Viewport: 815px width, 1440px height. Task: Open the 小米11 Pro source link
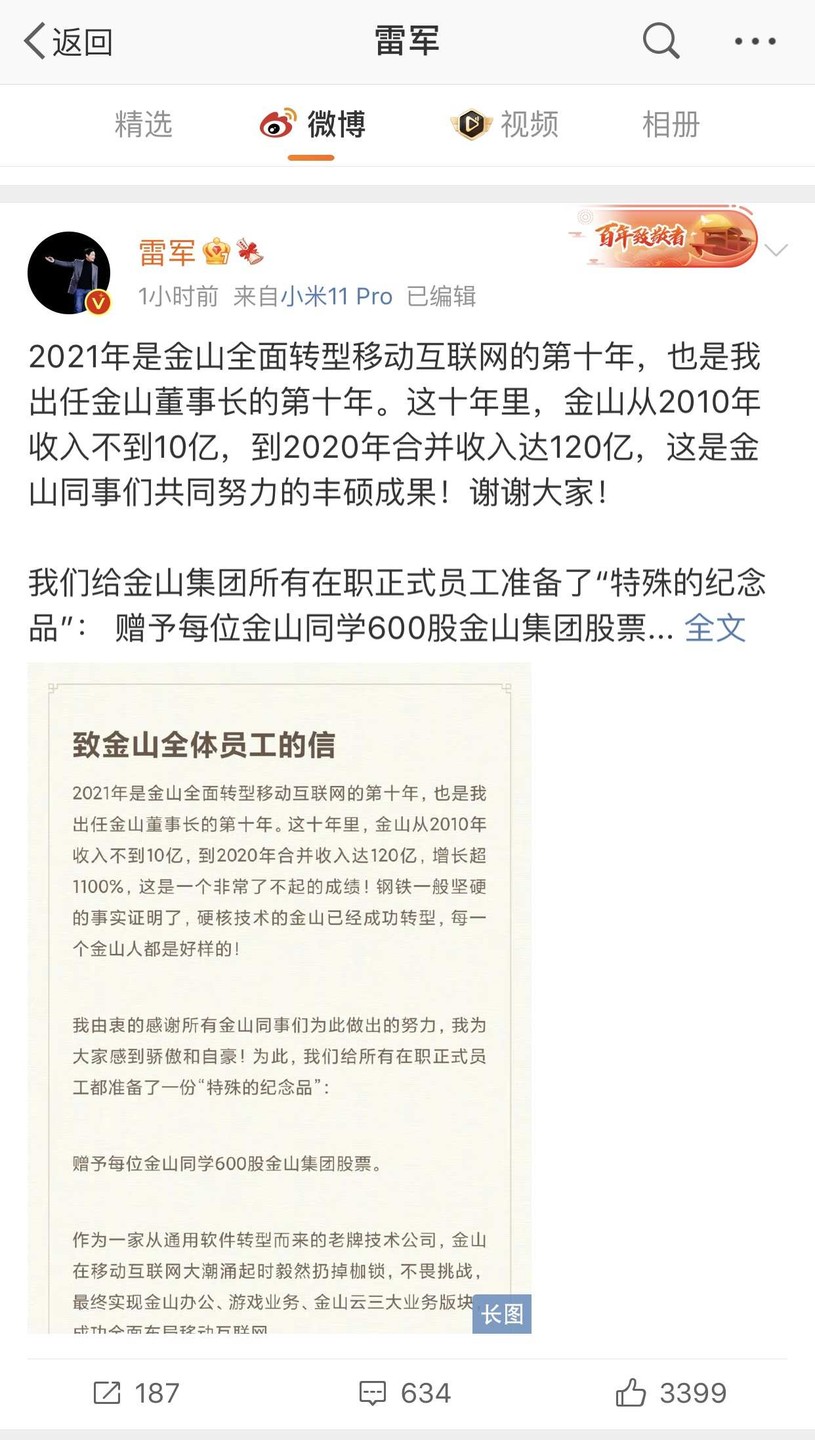click(336, 296)
